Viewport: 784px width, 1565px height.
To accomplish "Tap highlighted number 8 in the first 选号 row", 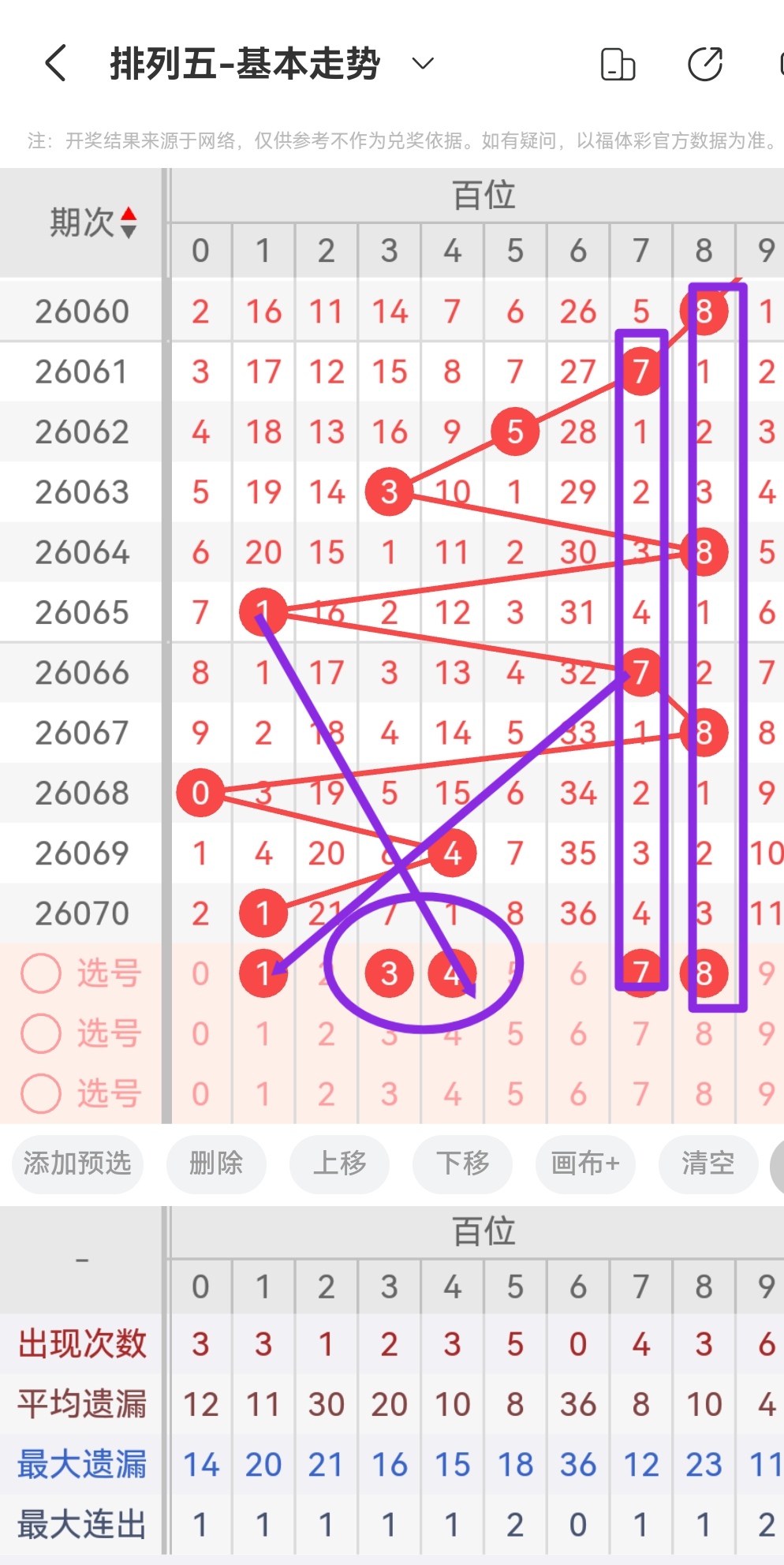I will pyautogui.click(x=704, y=973).
